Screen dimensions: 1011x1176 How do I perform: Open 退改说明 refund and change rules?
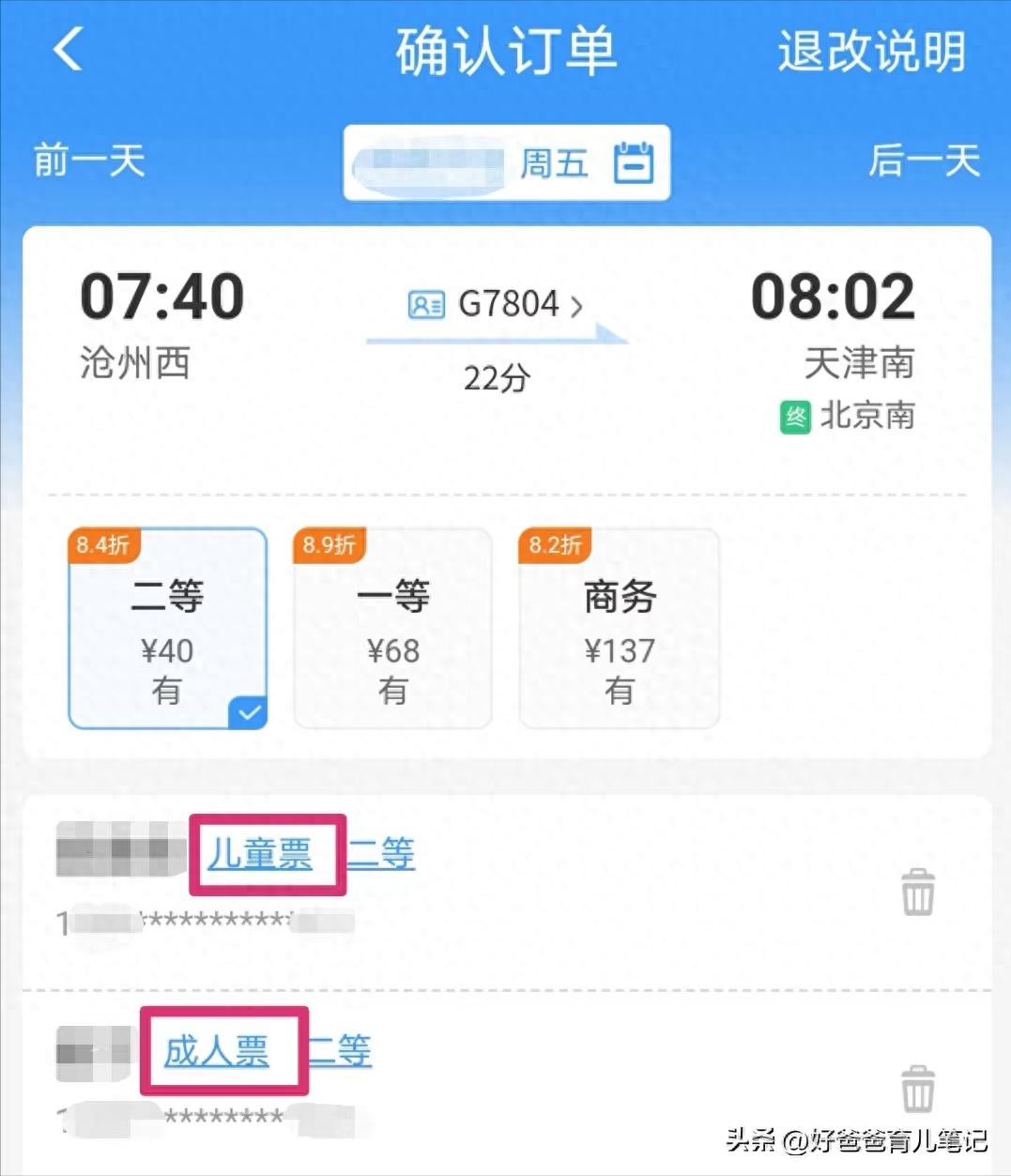[x=871, y=51]
